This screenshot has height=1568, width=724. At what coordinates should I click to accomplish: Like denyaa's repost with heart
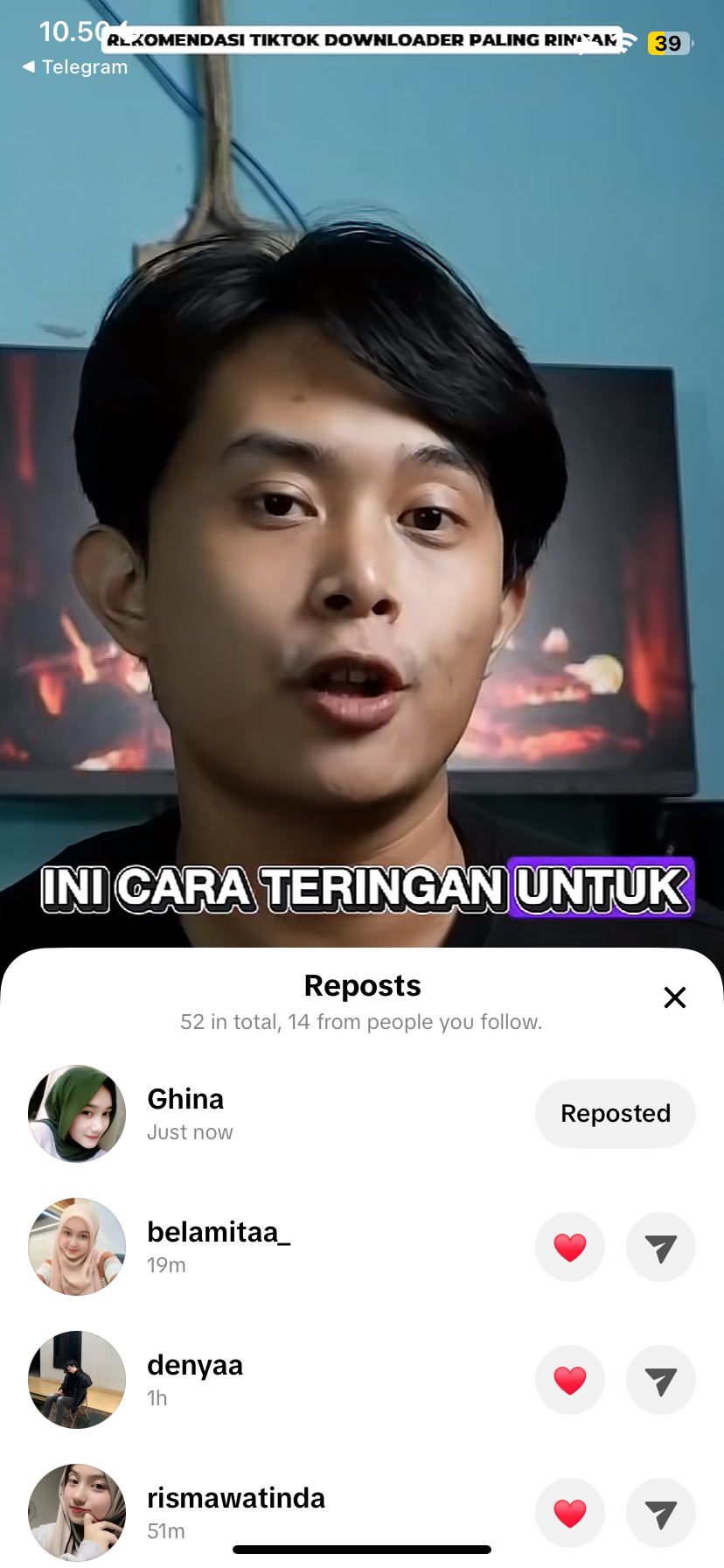(570, 1380)
